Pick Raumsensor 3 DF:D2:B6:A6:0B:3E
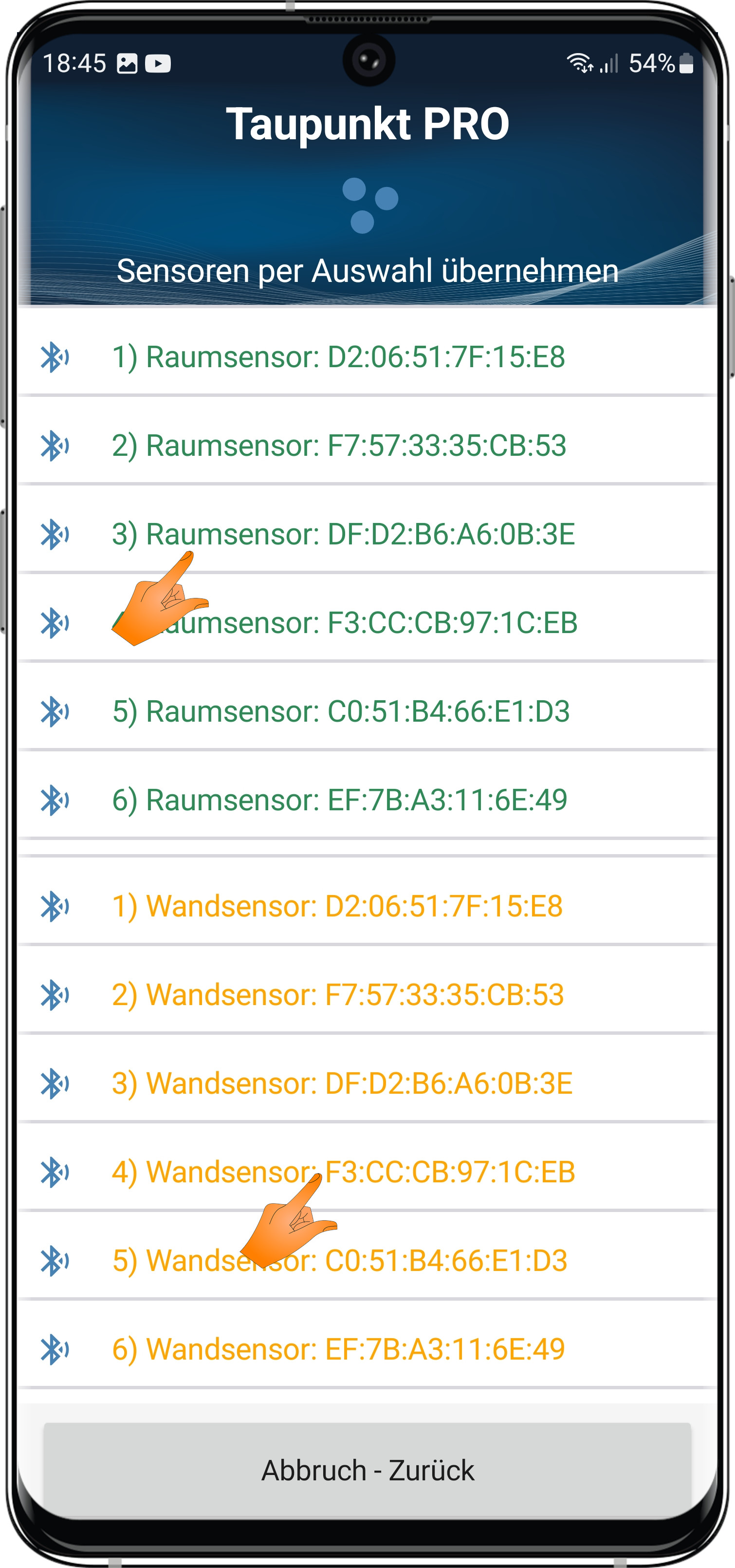Screen dimensions: 735x1568 [367, 534]
